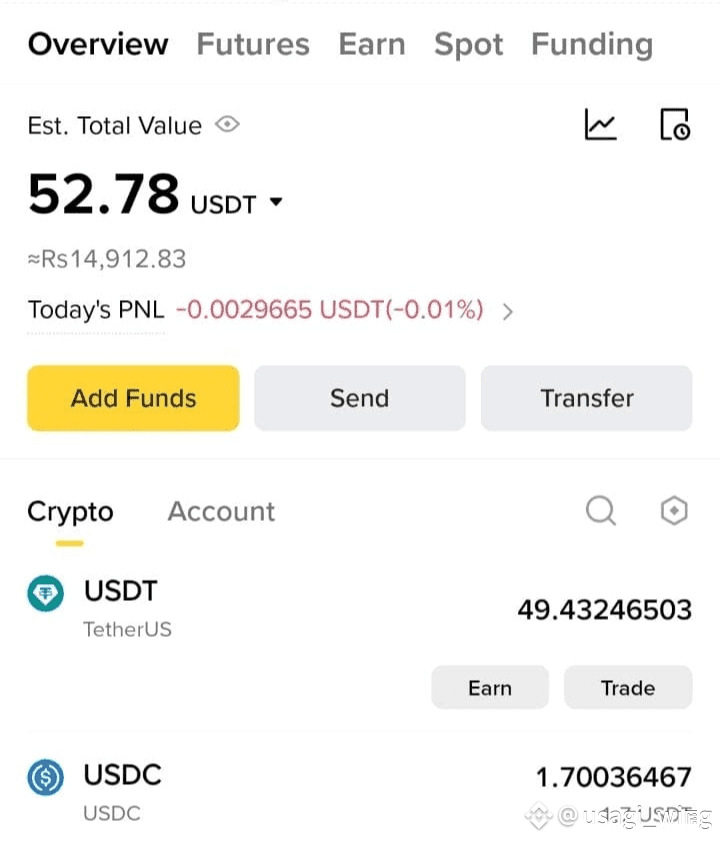Tap the Add Funds button

tap(133, 398)
